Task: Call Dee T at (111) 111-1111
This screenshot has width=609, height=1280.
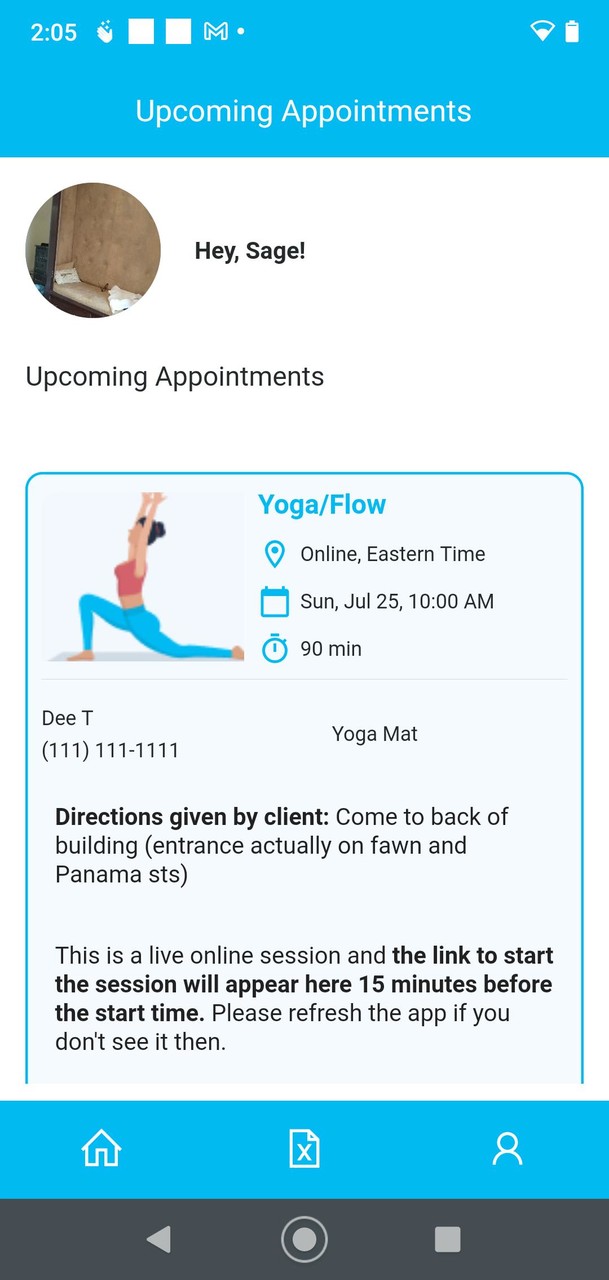Action: pyautogui.click(x=110, y=750)
